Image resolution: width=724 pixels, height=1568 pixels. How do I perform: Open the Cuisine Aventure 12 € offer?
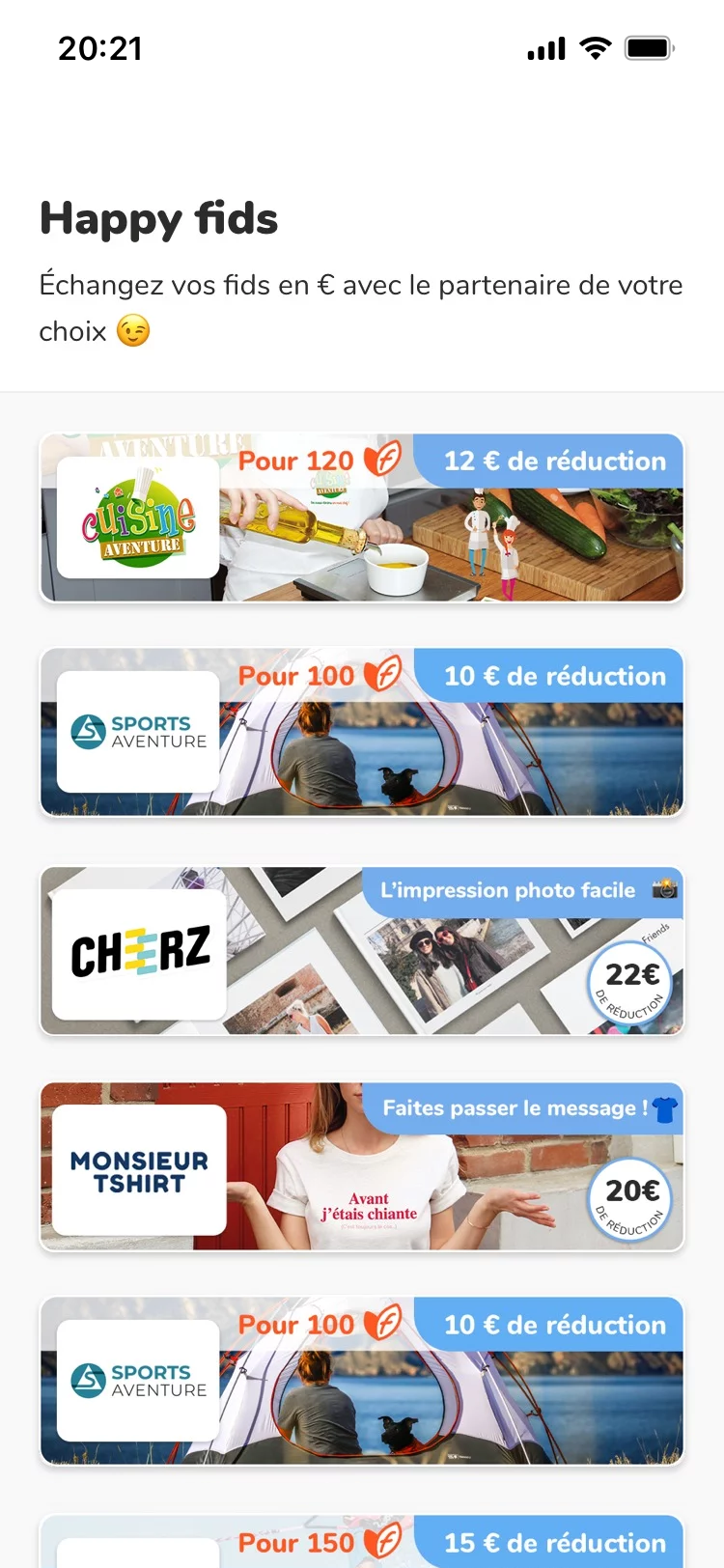362,518
